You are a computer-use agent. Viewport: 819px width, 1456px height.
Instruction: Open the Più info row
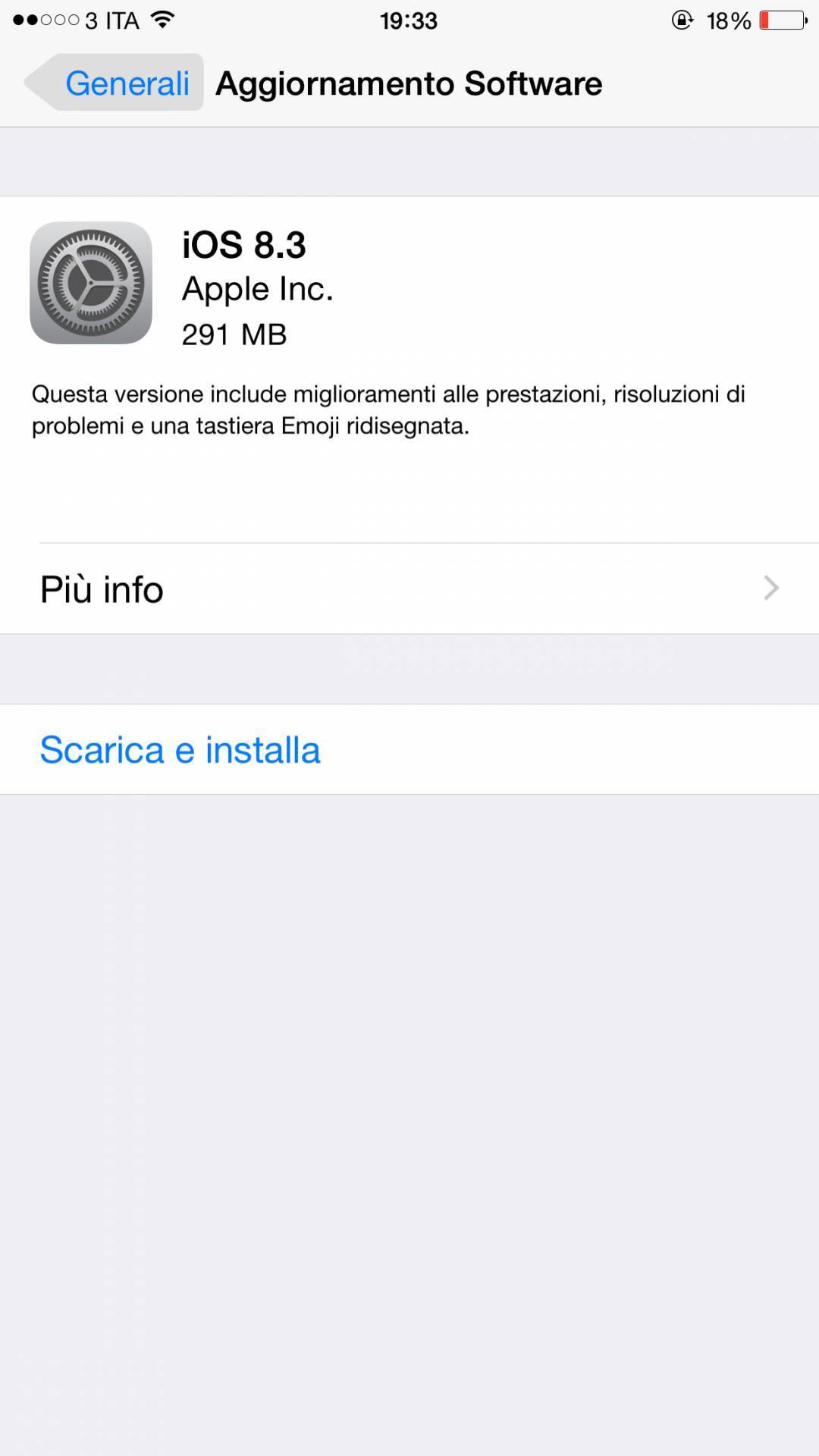(x=409, y=588)
